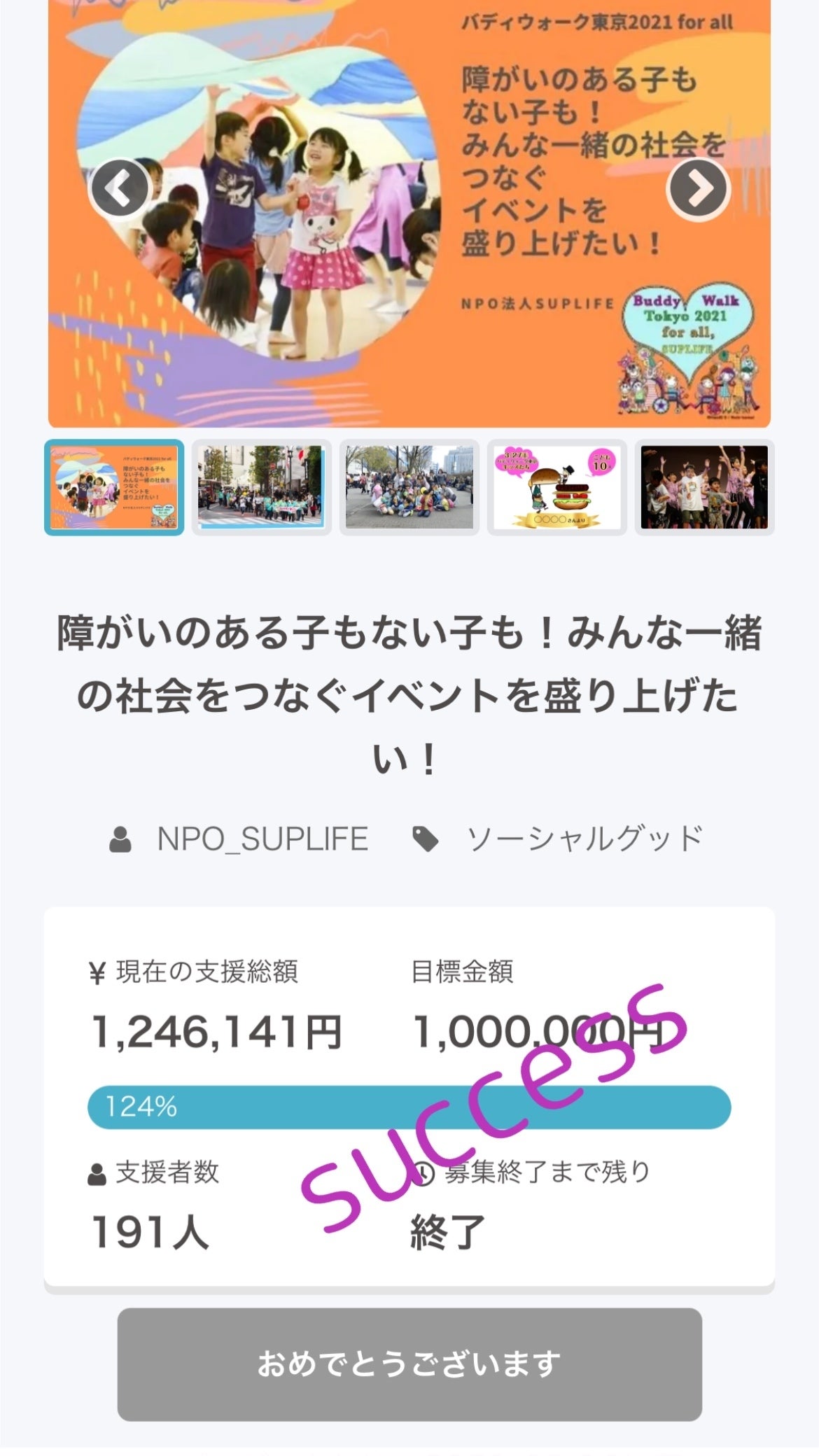The width and height of the screenshot is (819, 1456).
Task: Select the hamburger illustration thumbnail
Action: 557,487
